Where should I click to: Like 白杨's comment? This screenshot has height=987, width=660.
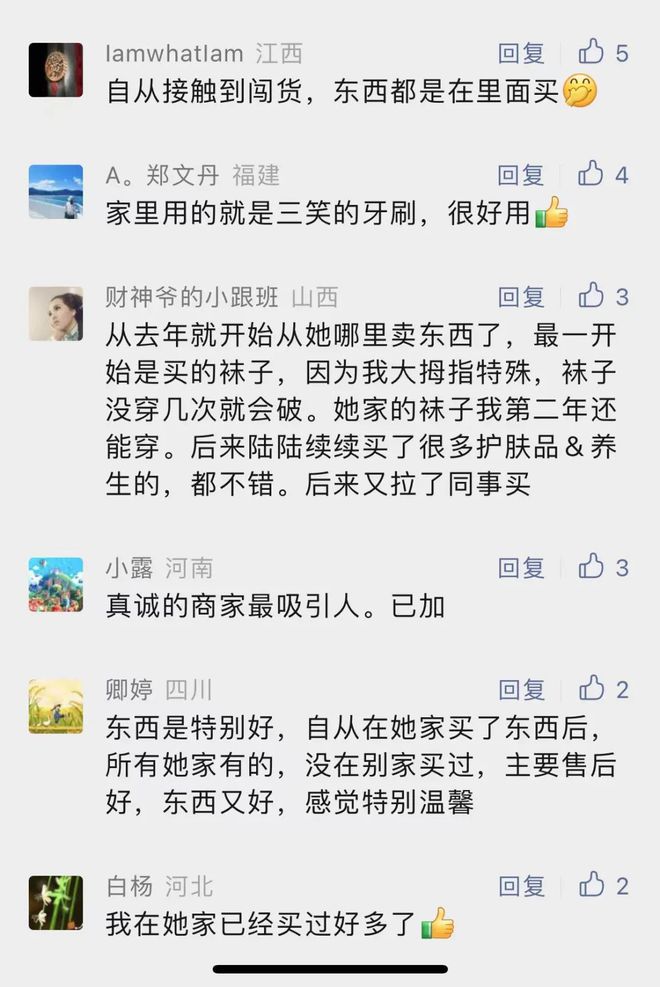tap(592, 885)
